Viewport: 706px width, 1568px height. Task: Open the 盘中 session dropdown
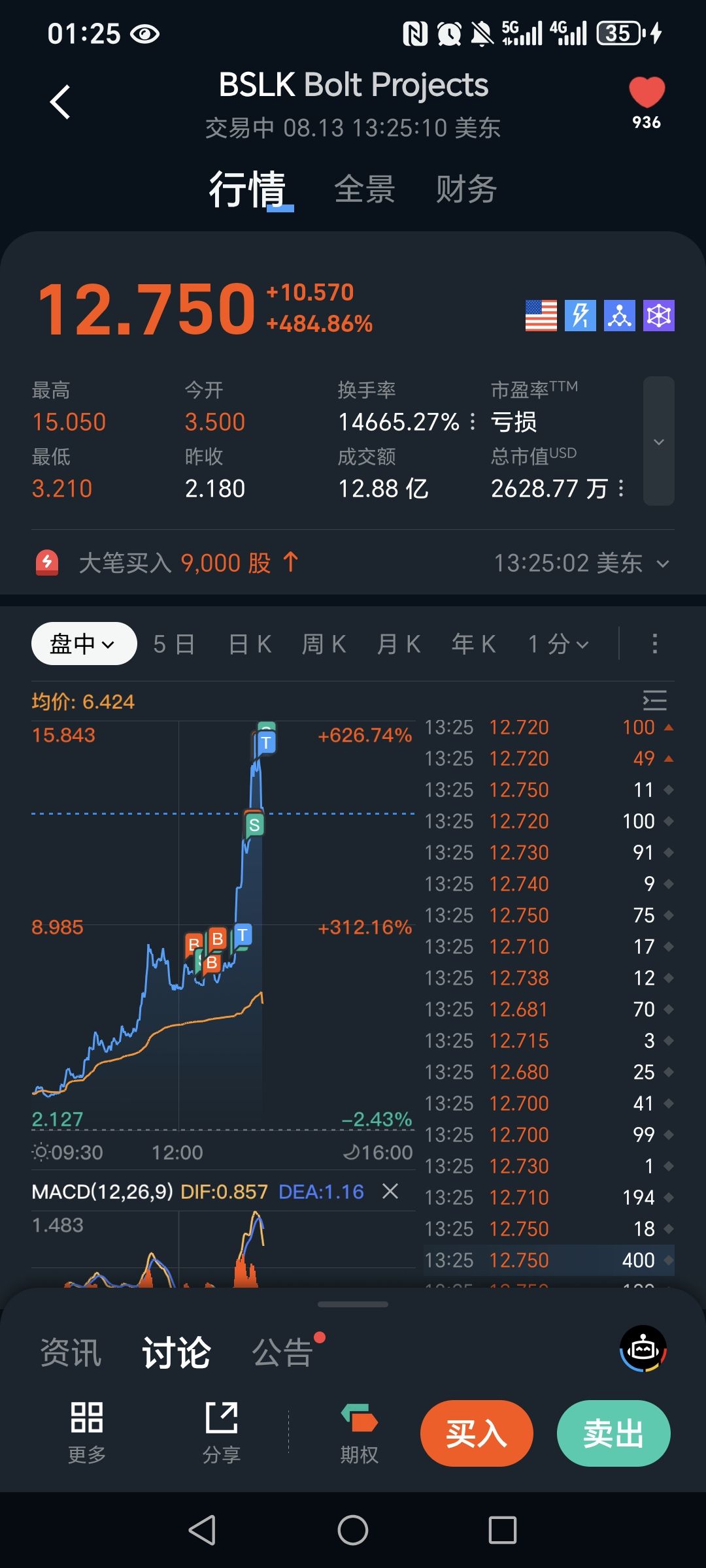[x=84, y=644]
